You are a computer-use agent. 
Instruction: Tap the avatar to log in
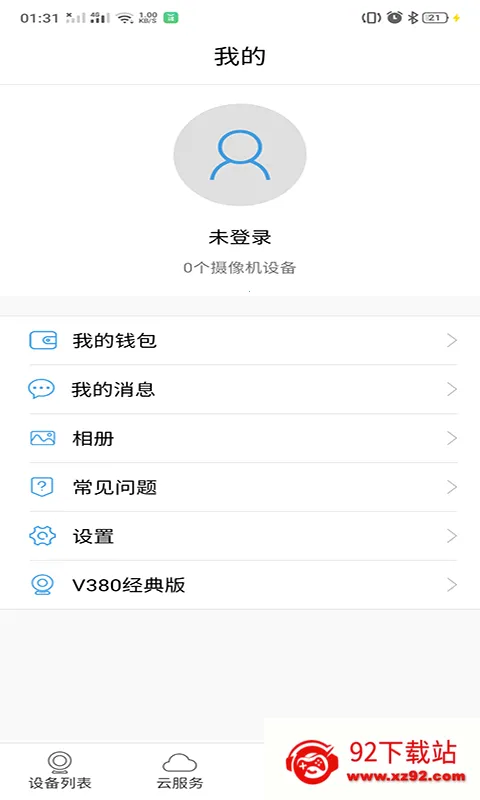pos(240,155)
